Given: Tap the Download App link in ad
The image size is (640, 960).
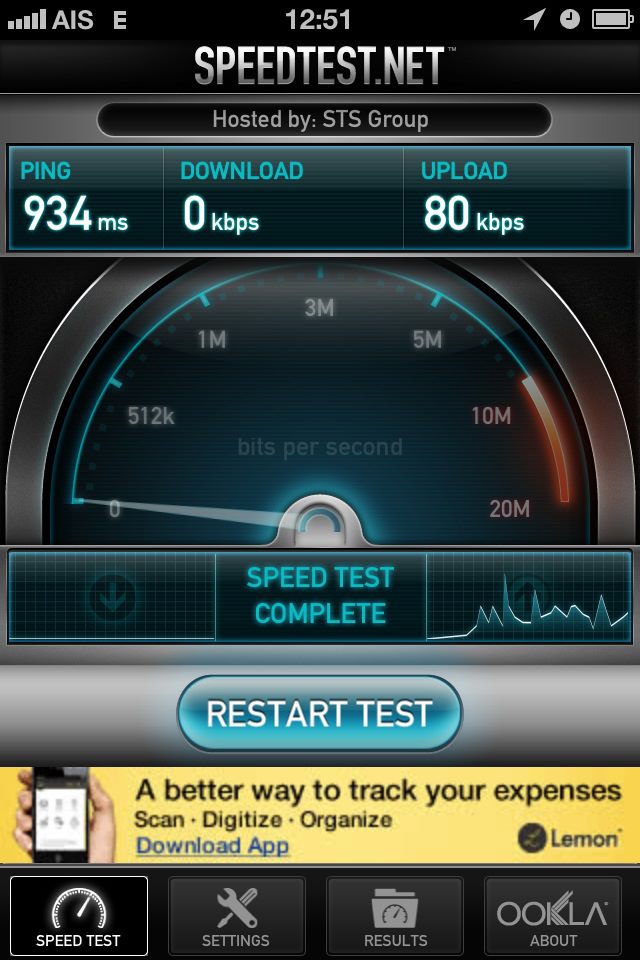Looking at the screenshot, I should [x=212, y=846].
